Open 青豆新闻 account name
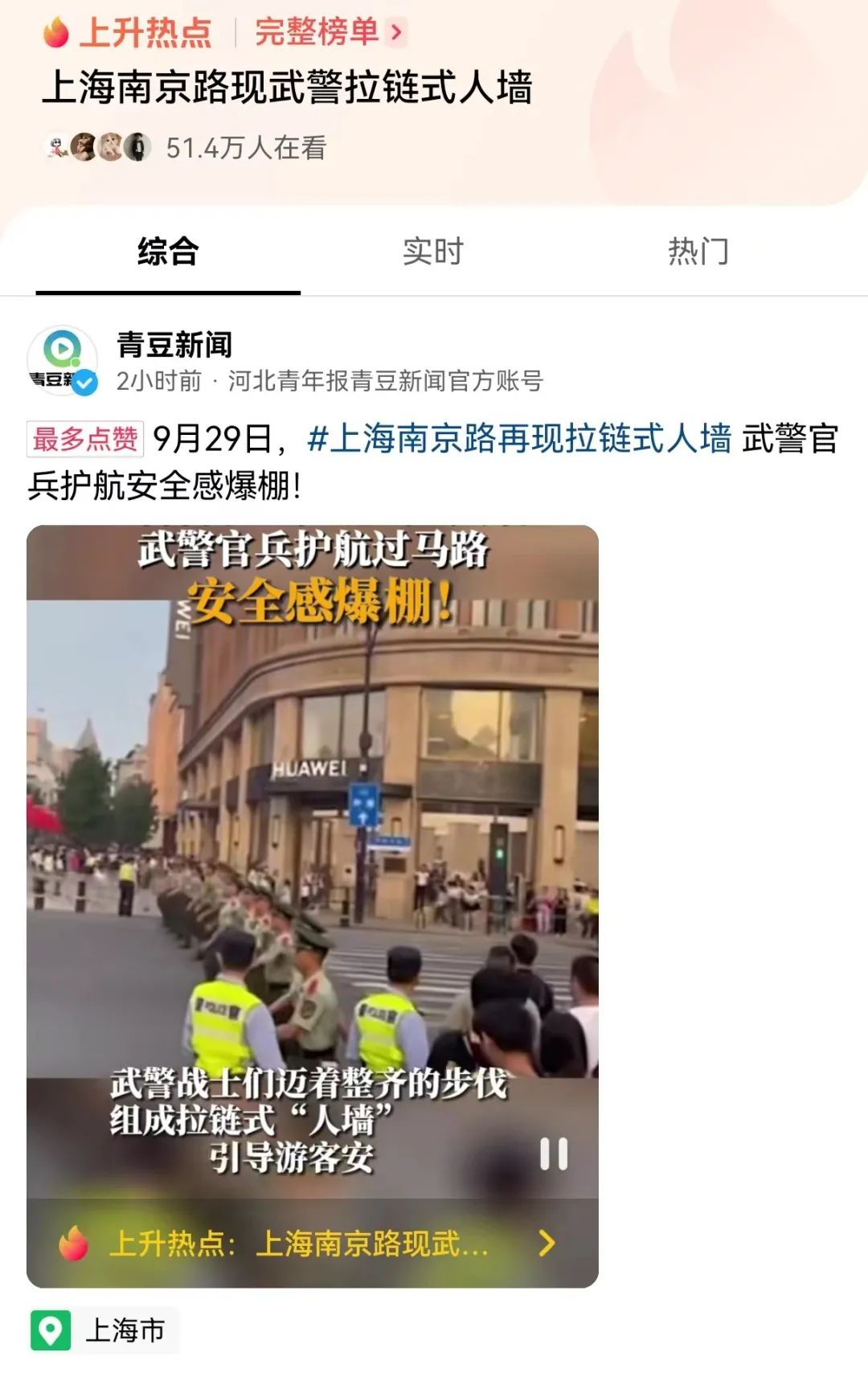 pyautogui.click(x=174, y=345)
